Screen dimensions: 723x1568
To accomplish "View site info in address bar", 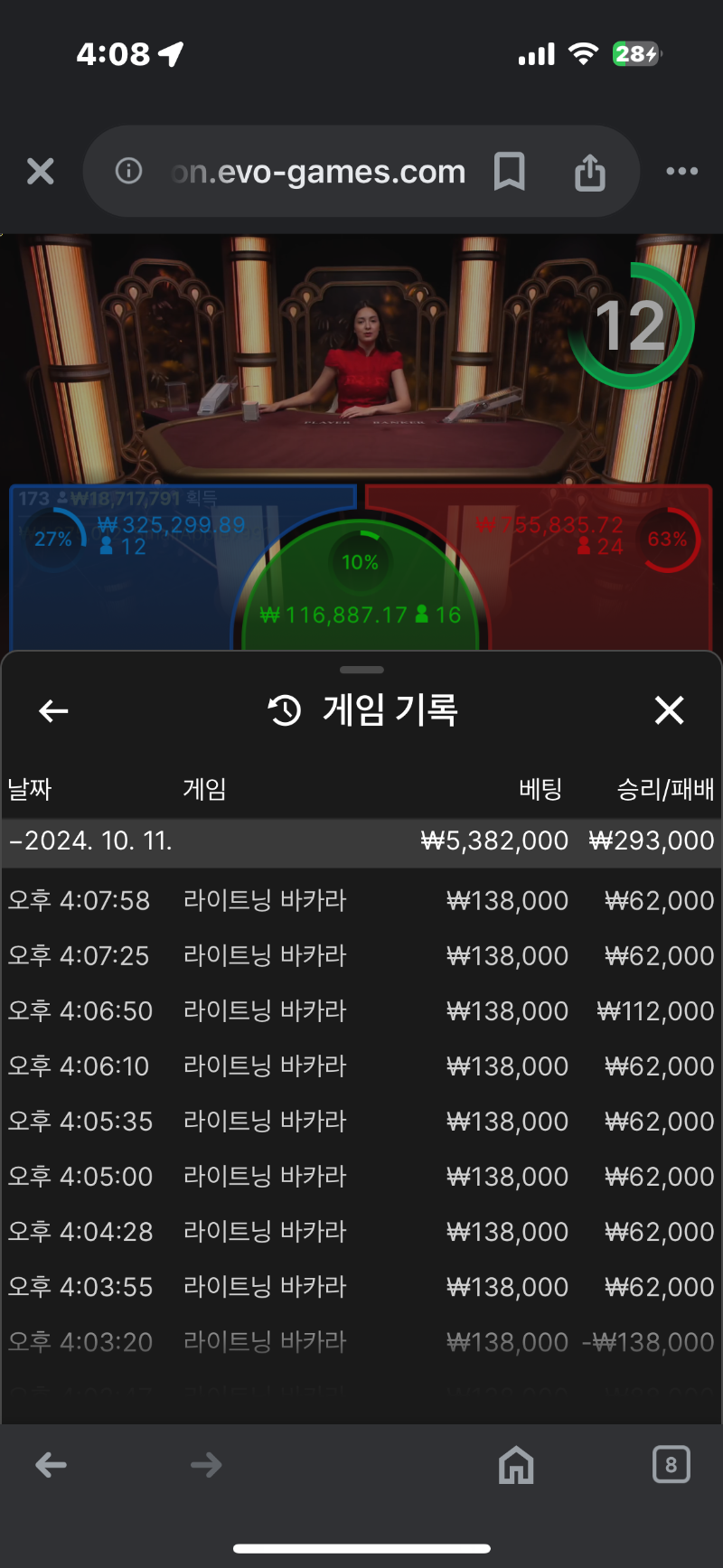I will [129, 171].
